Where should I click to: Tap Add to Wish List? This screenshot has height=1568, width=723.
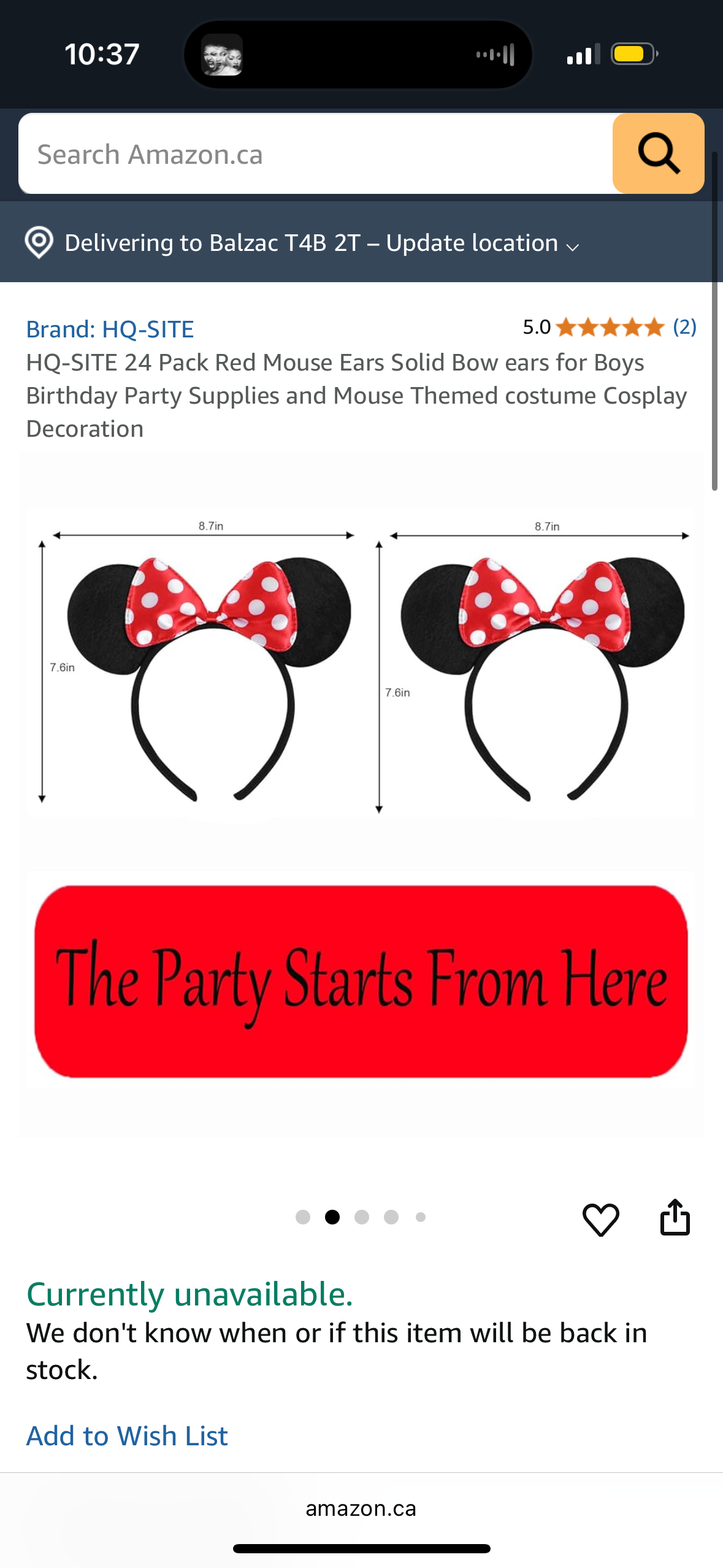coord(127,1436)
